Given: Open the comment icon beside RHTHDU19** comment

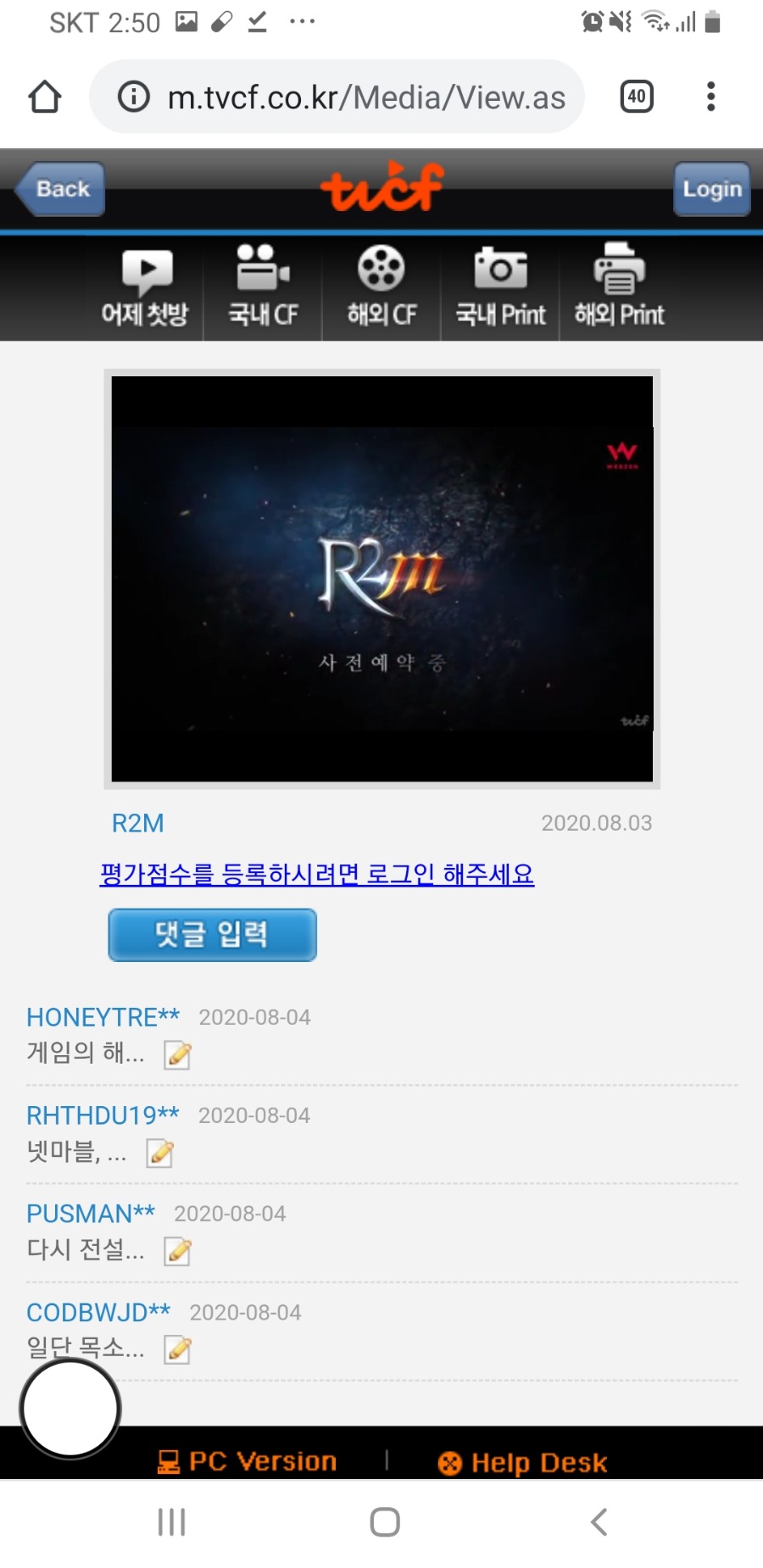Looking at the screenshot, I should click(x=159, y=1153).
